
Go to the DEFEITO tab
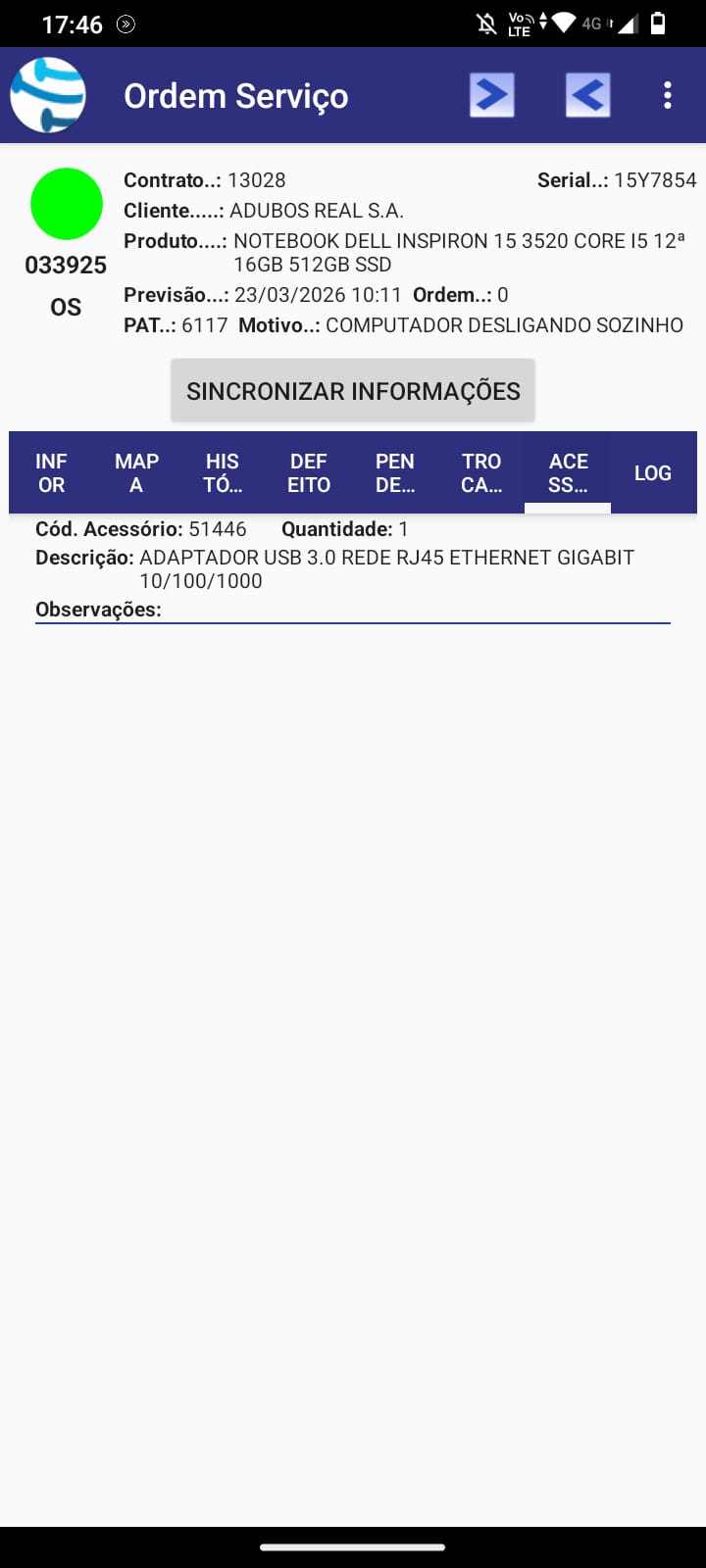309,472
